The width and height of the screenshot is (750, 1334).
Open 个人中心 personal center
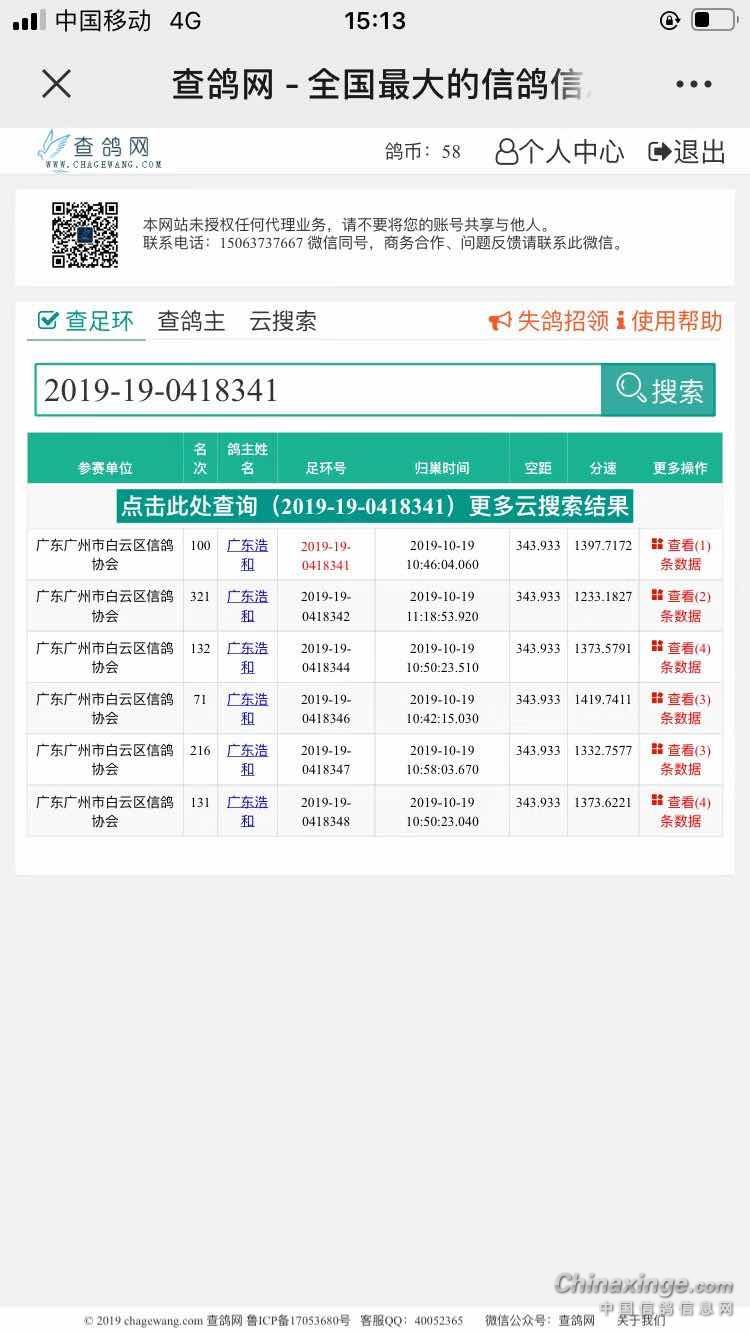pos(560,152)
